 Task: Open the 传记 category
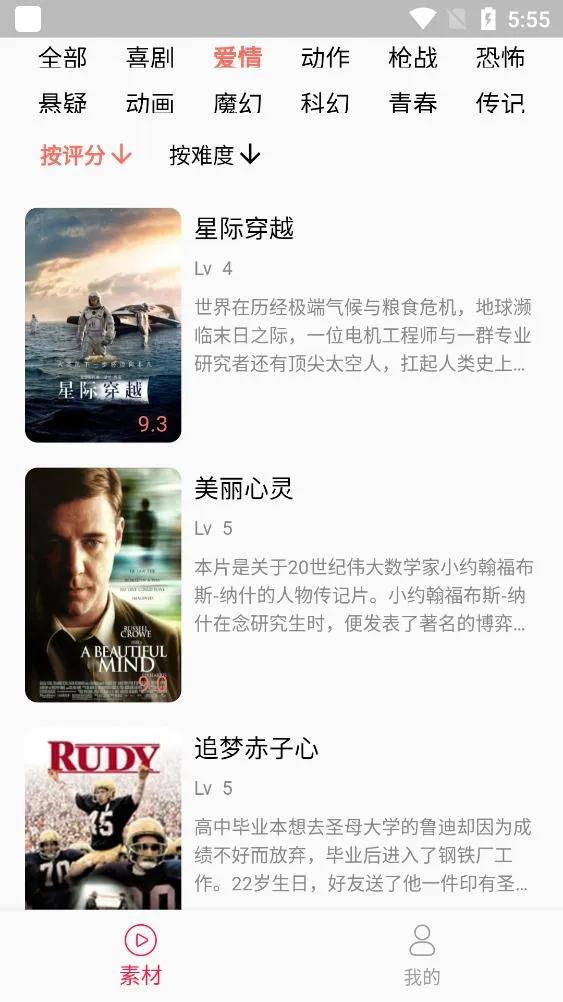[500, 103]
